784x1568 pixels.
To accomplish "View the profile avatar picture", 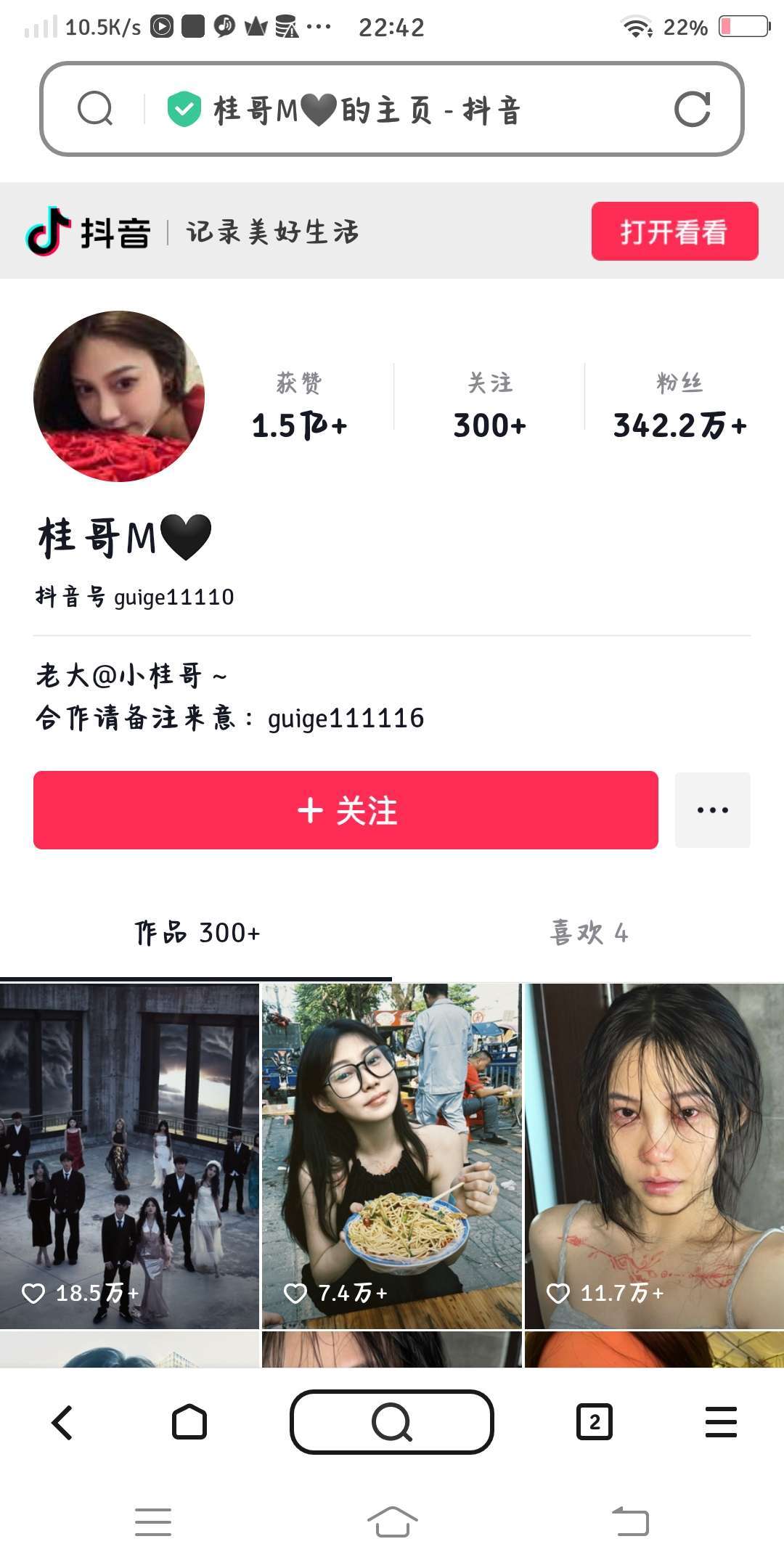I will (119, 396).
